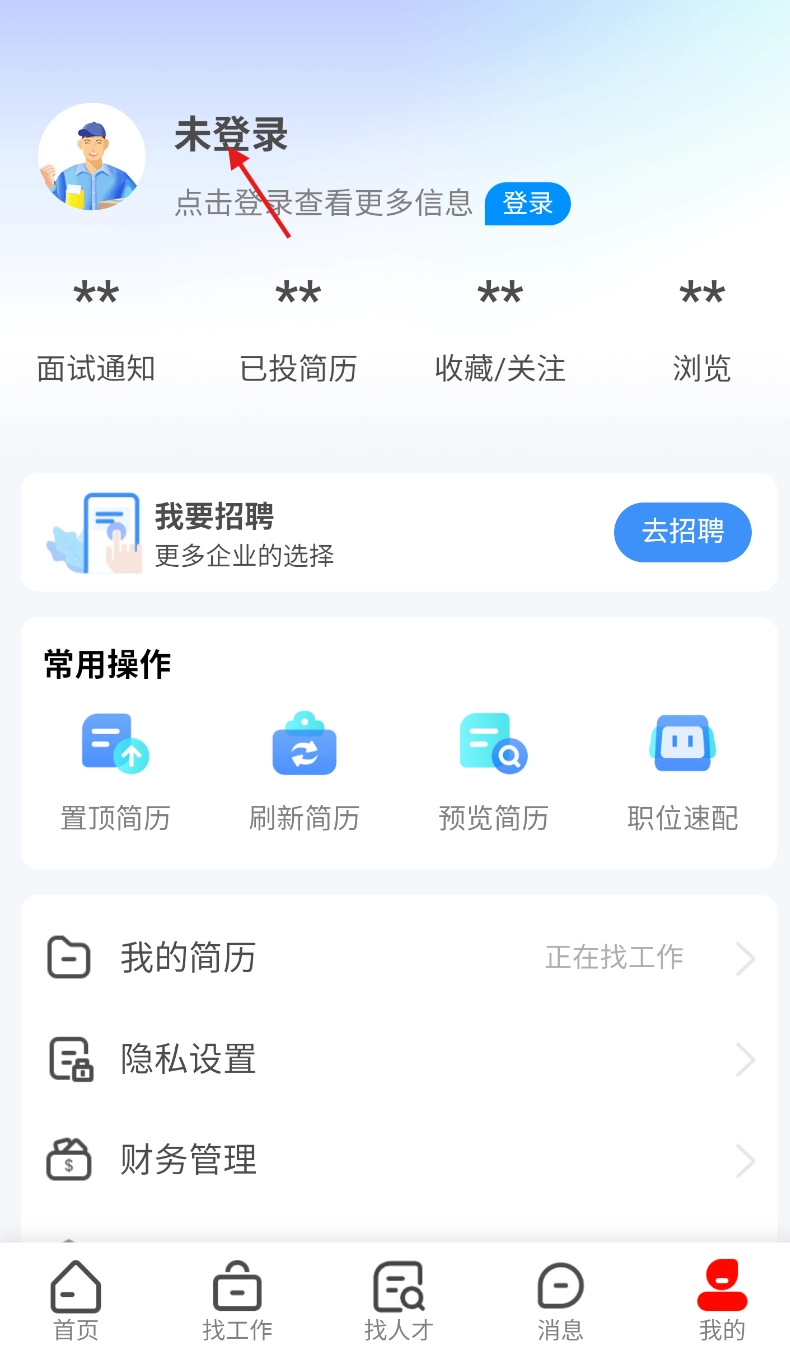Open 已投简历 submitted resumes
This screenshot has width=790, height=1357.
(x=298, y=330)
